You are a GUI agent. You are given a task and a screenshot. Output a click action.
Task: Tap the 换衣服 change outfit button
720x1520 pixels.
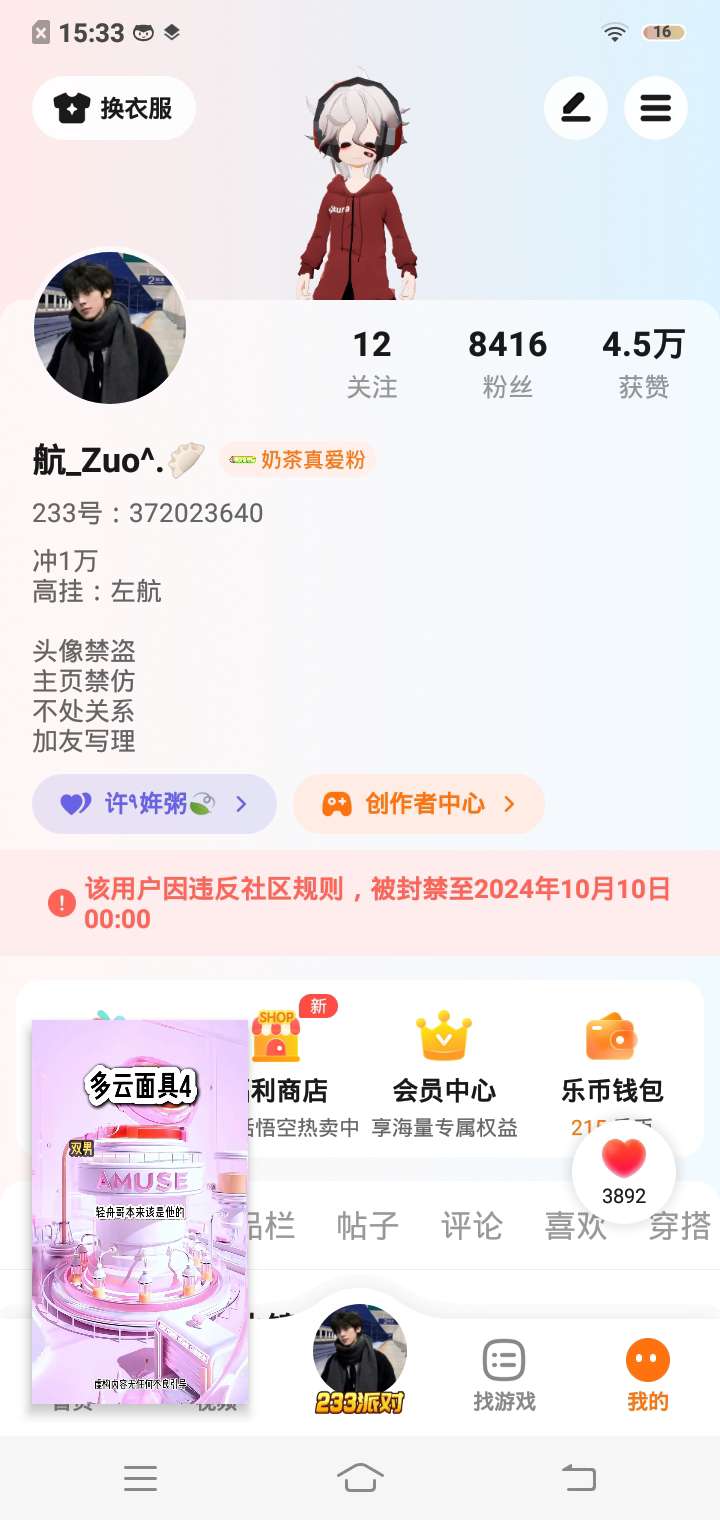[x=114, y=108]
